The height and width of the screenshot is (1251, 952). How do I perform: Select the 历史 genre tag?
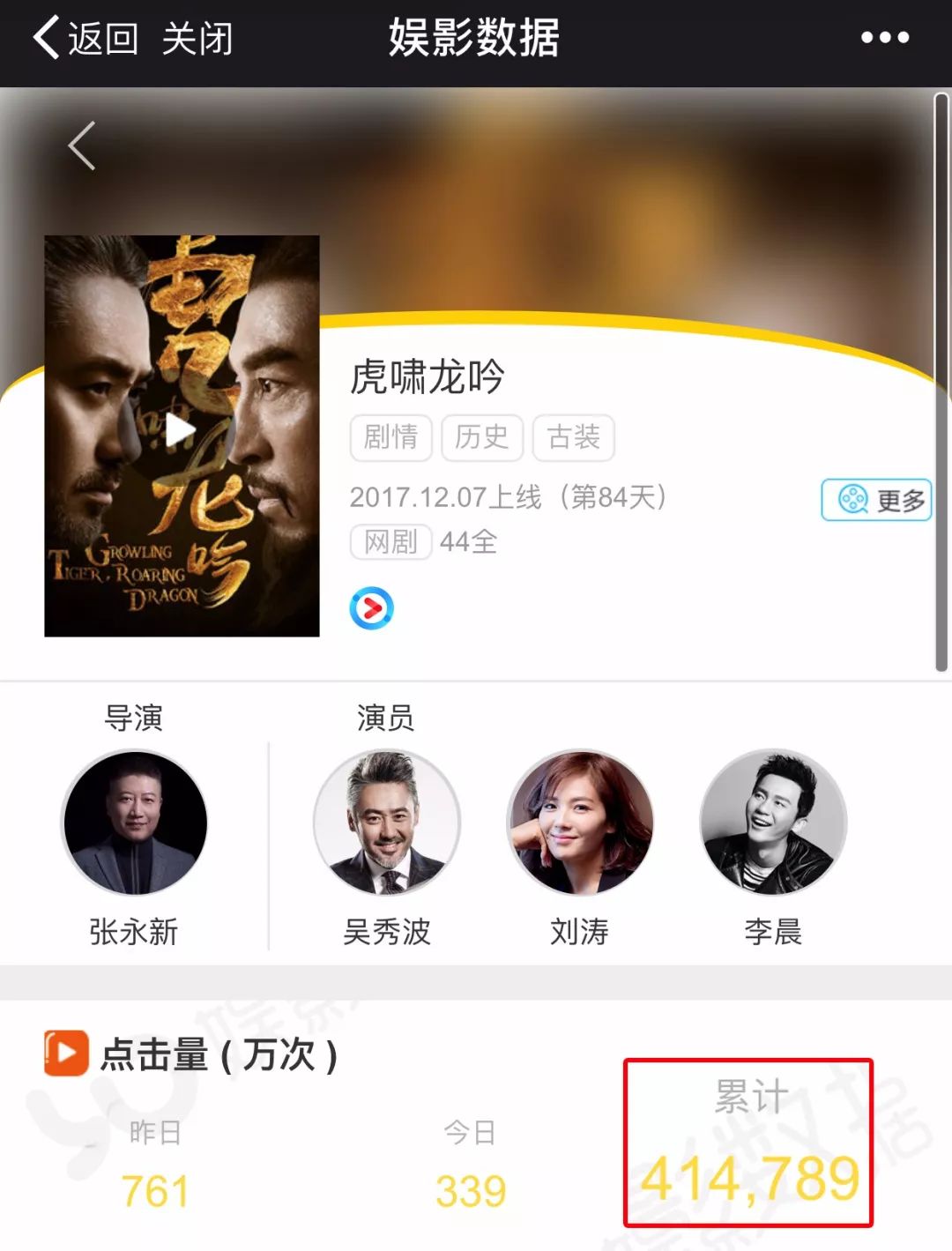click(482, 437)
